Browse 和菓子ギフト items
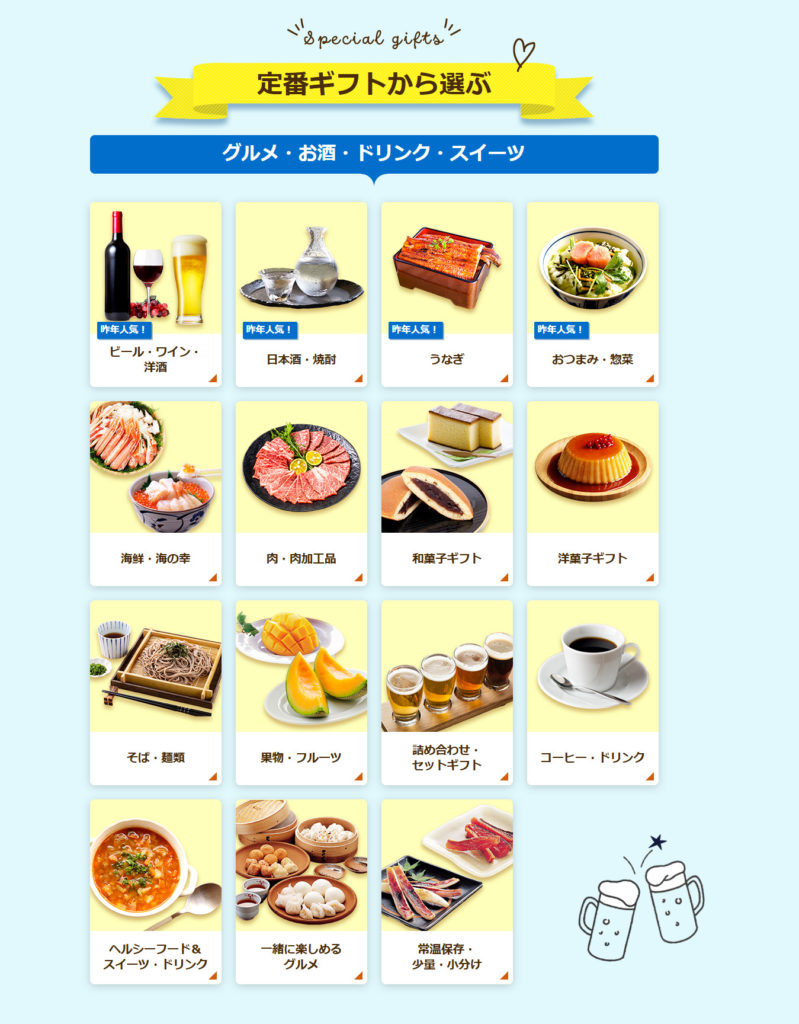The width and height of the screenshot is (799, 1024). click(447, 493)
